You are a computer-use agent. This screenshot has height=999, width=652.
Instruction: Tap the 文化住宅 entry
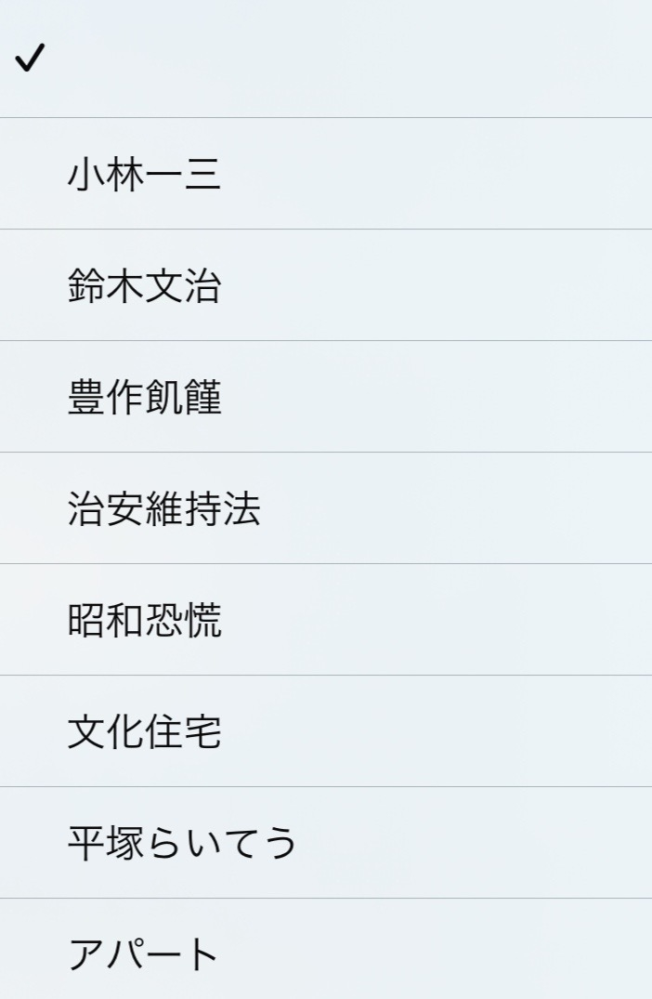(144, 732)
